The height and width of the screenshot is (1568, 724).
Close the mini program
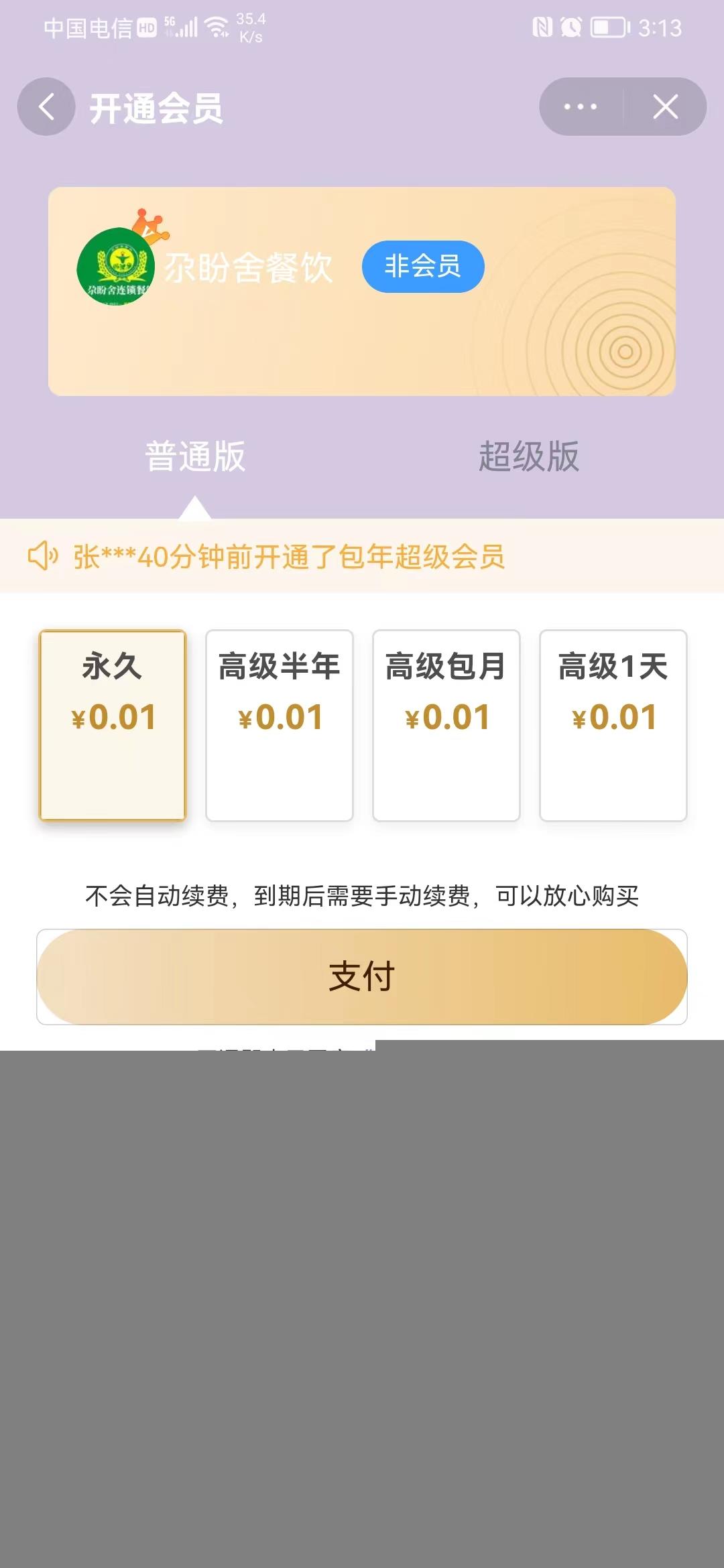pos(665,107)
